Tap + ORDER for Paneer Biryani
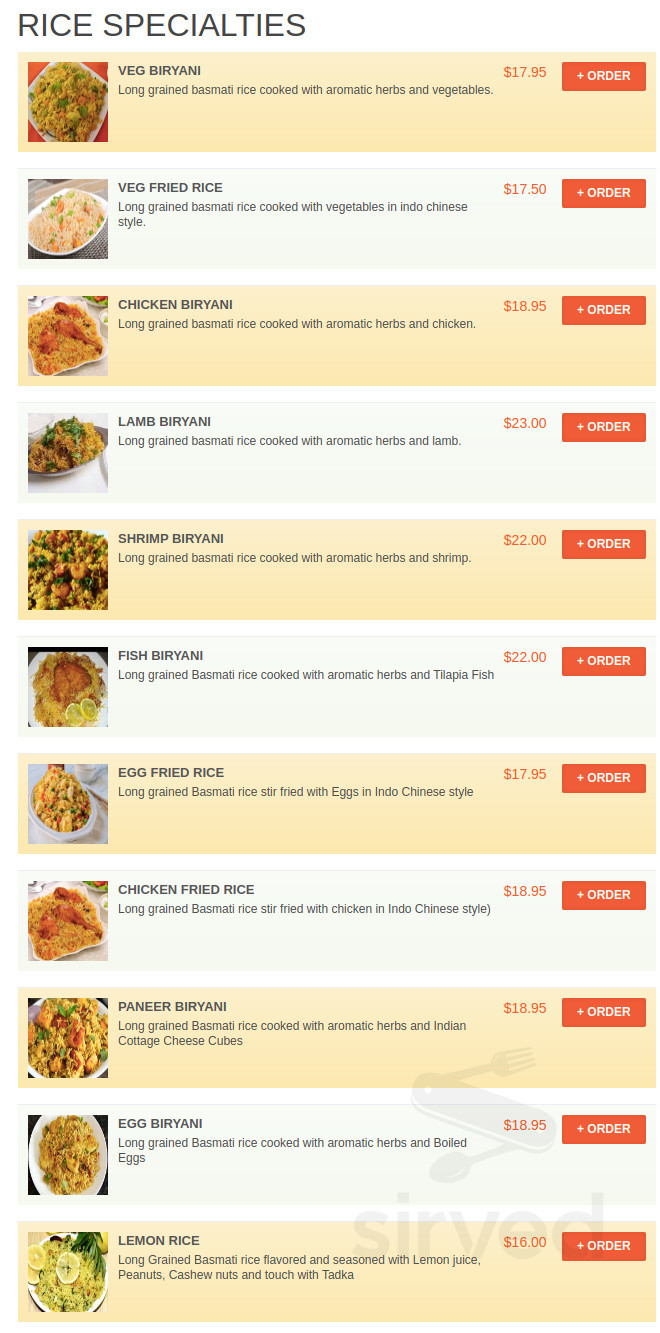The height and width of the screenshot is (1333, 660). 603,1012
